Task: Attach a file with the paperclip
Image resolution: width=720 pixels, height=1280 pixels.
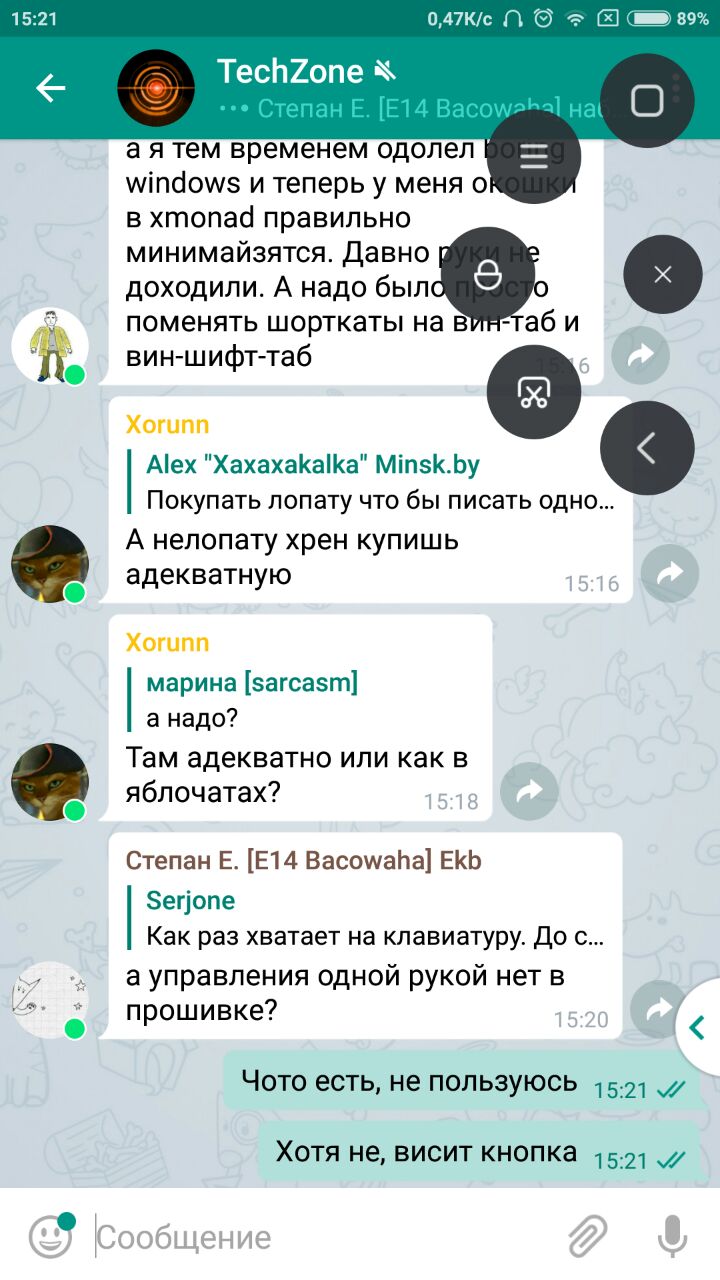Action: [x=589, y=1237]
